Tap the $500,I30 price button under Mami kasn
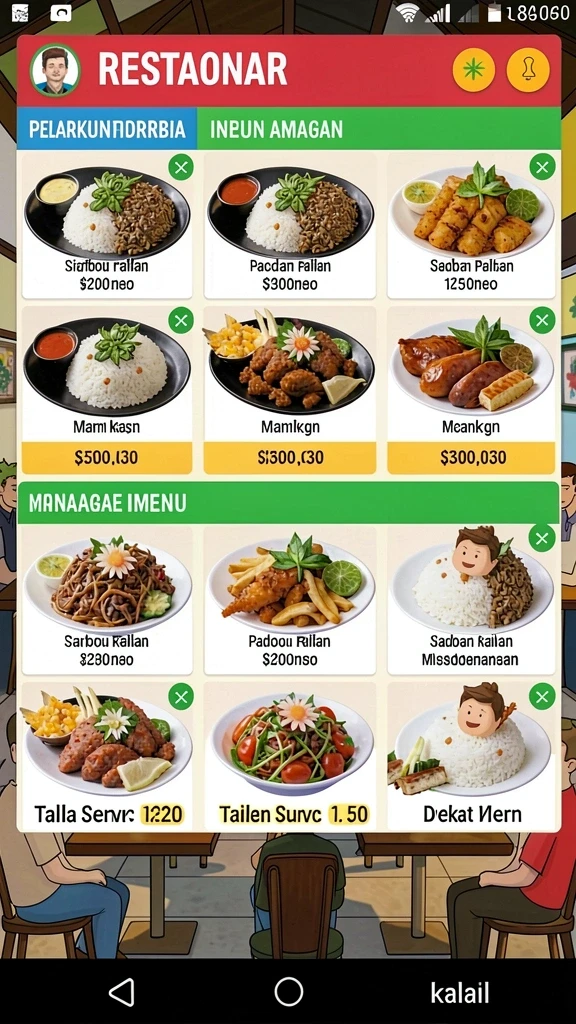This screenshot has width=576, height=1024. point(107,458)
